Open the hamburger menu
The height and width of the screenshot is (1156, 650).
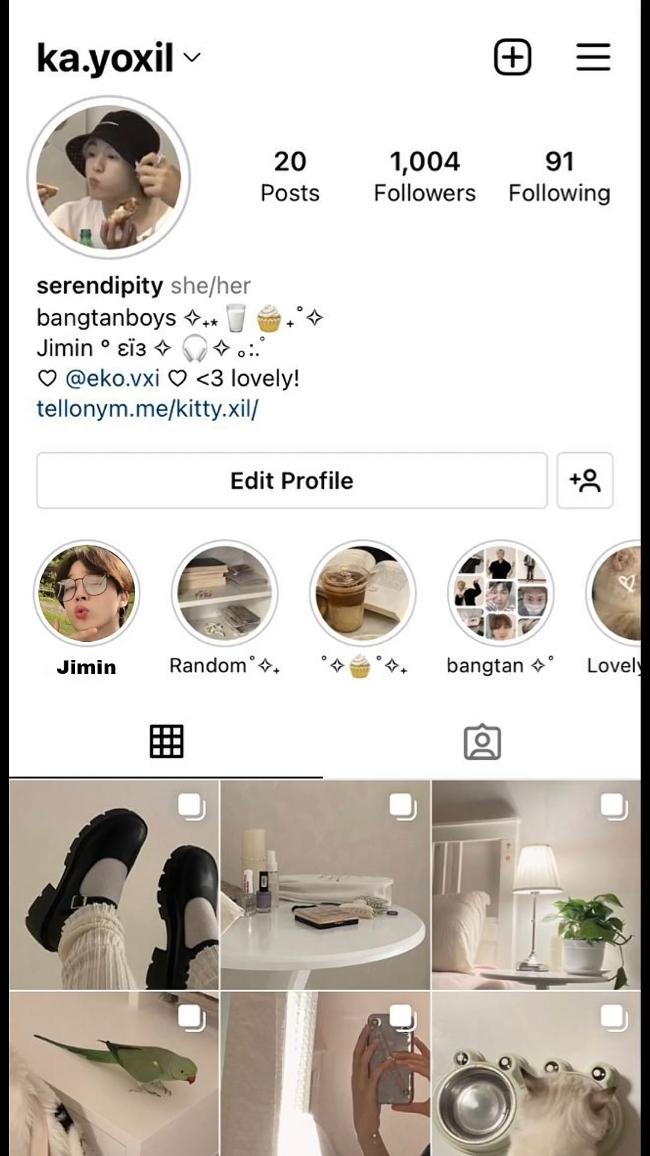tap(593, 57)
